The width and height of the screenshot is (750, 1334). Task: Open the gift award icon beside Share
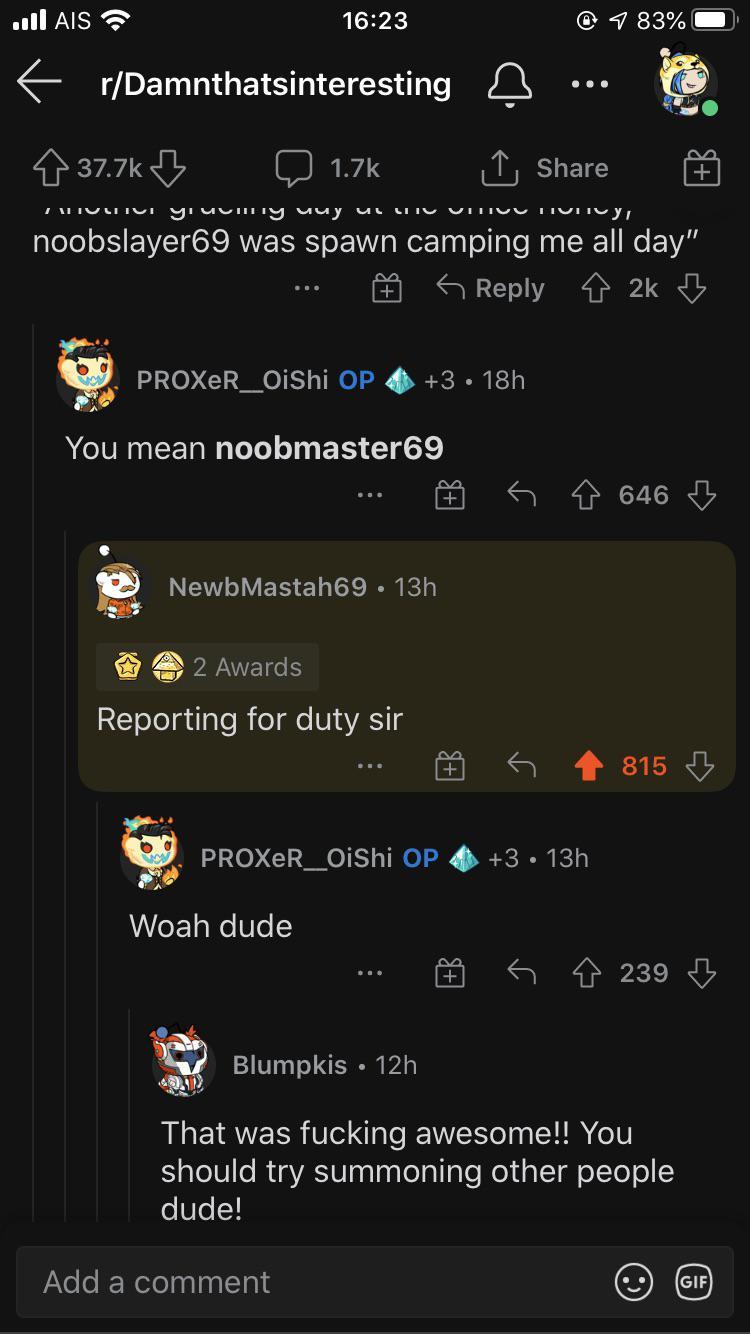coord(700,168)
